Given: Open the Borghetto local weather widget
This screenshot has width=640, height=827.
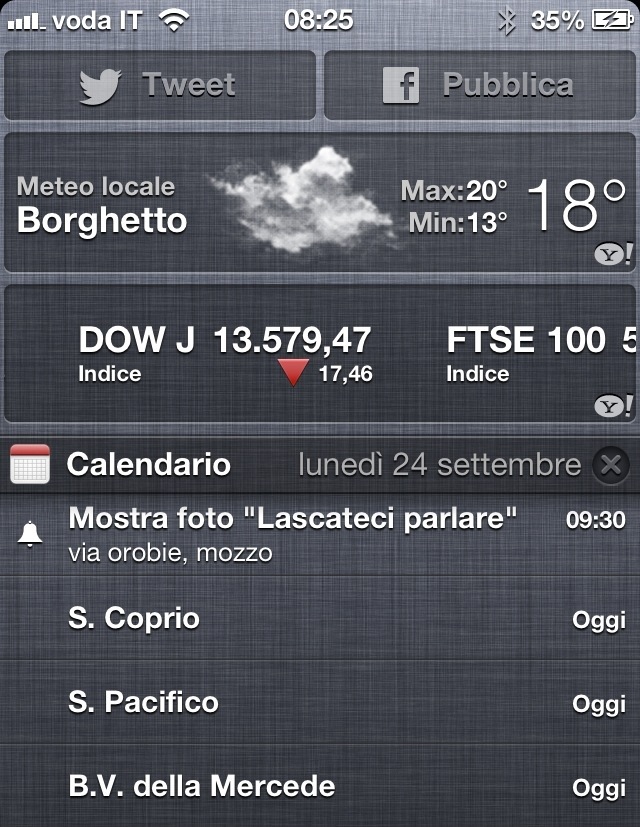Looking at the screenshot, I should click(320, 203).
